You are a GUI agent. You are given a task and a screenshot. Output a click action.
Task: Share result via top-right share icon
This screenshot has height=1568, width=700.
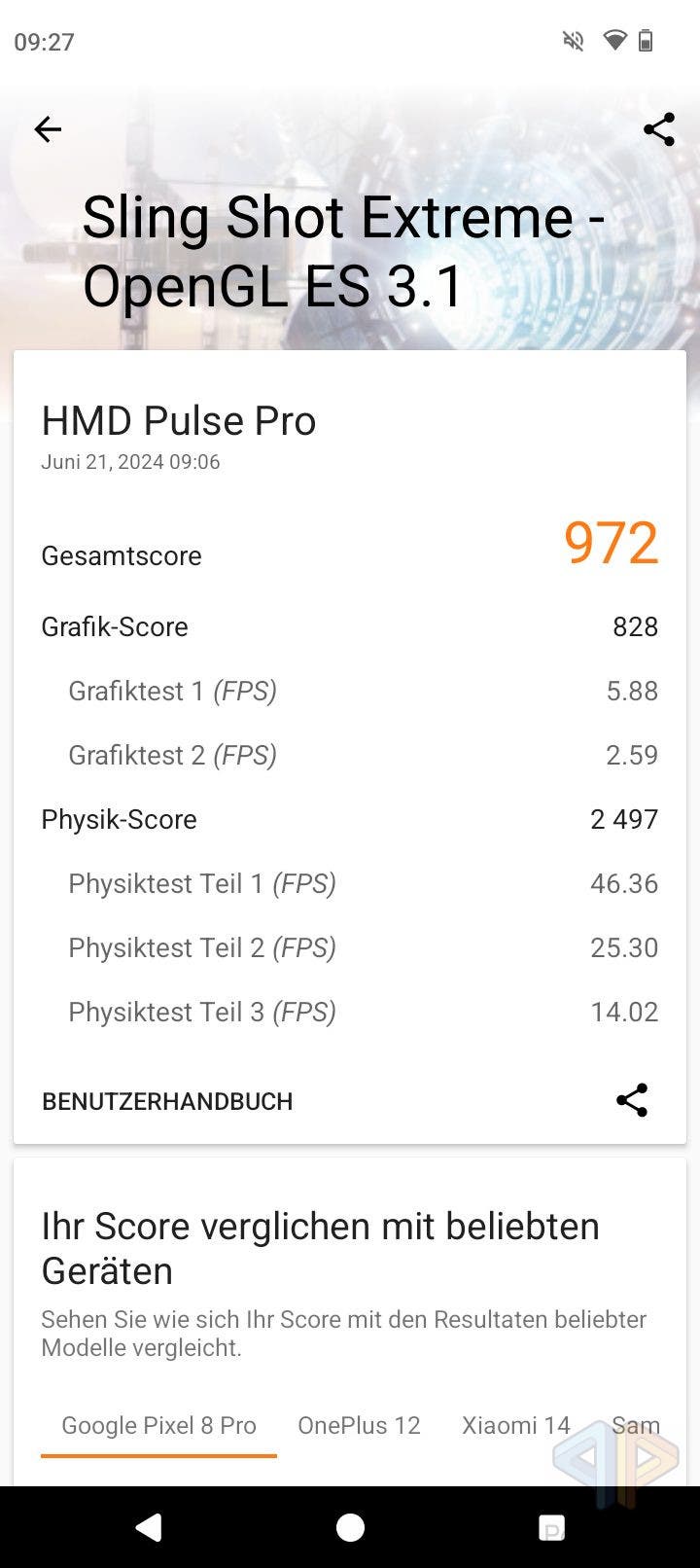(x=659, y=129)
